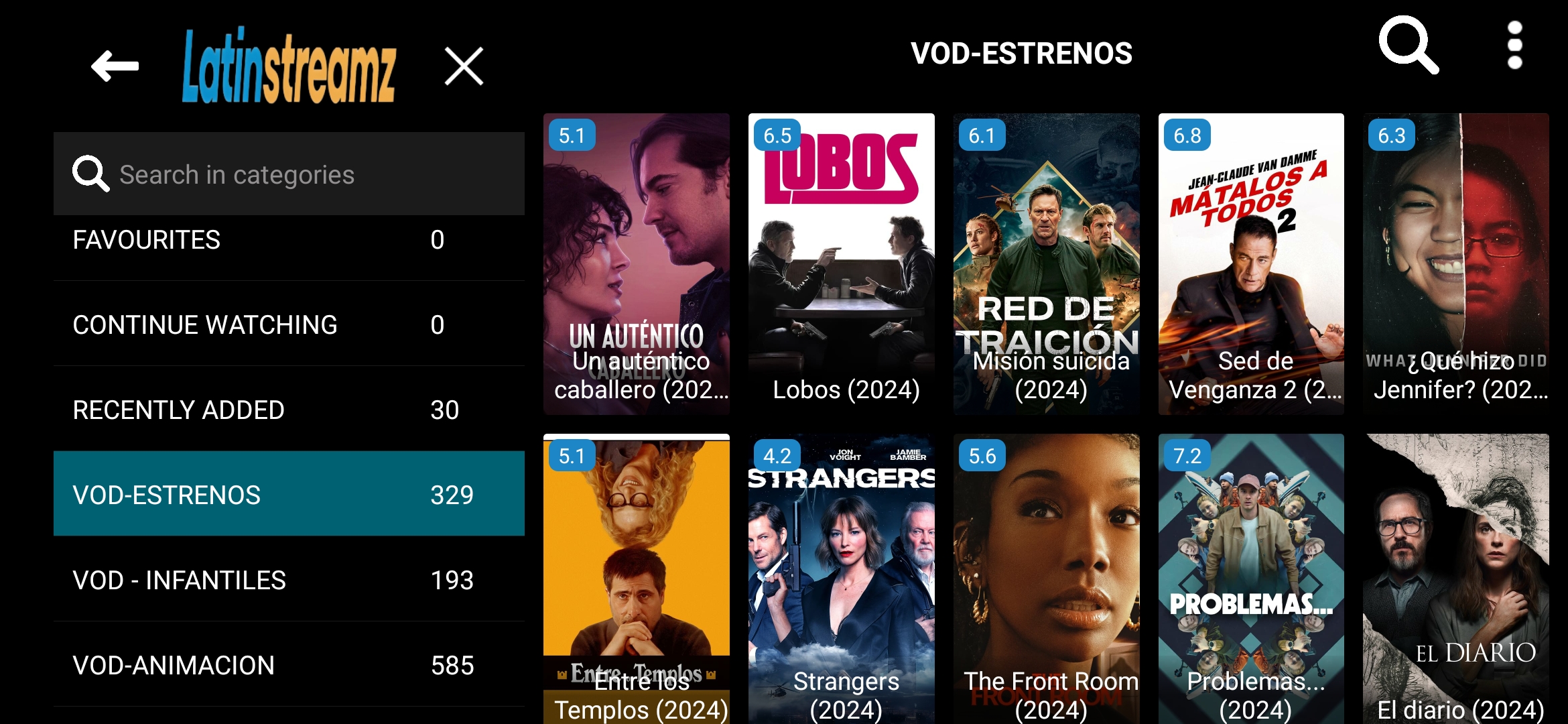
Task: Open the three-dot overflow menu
Action: click(1514, 46)
